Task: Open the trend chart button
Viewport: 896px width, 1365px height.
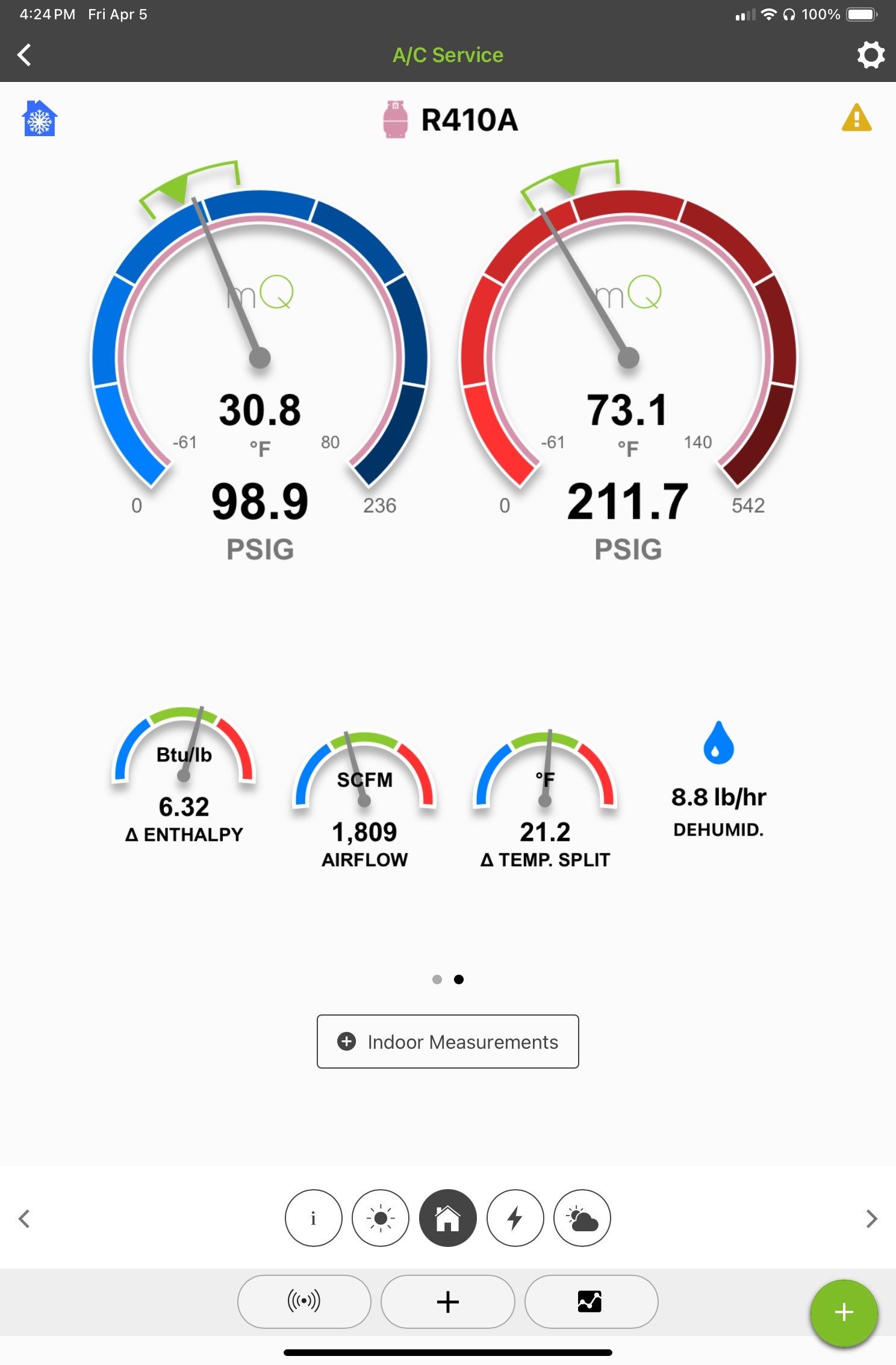Action: [591, 1301]
